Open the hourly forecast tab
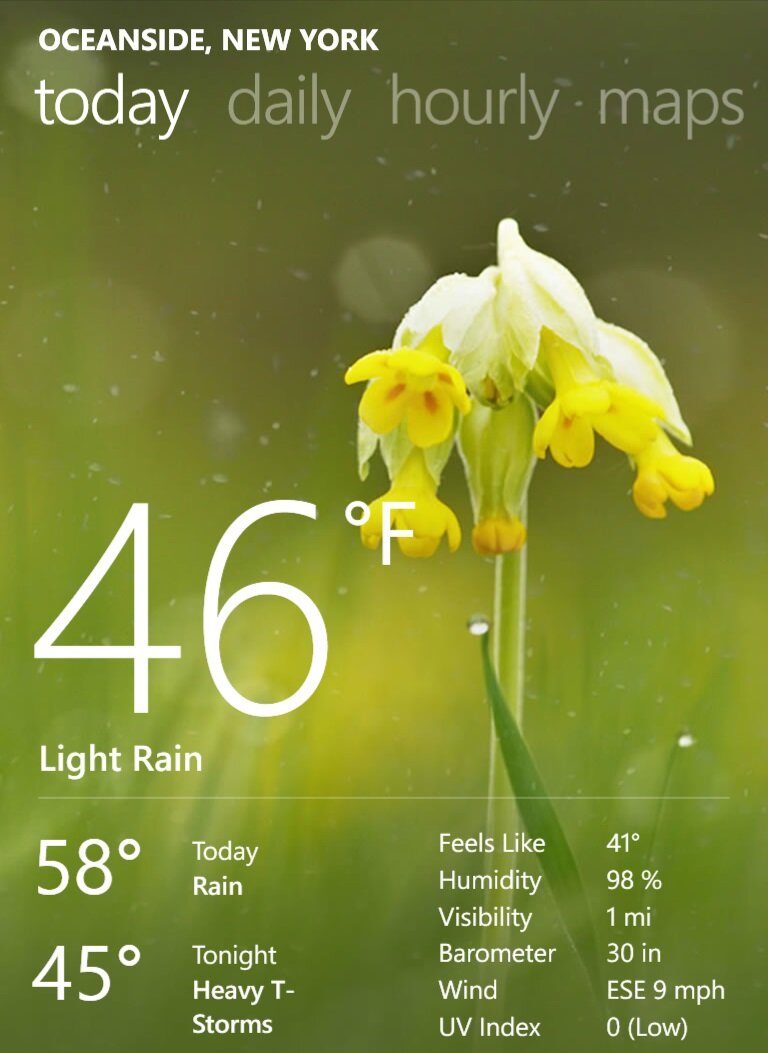Image resolution: width=768 pixels, height=1053 pixels. (x=474, y=104)
